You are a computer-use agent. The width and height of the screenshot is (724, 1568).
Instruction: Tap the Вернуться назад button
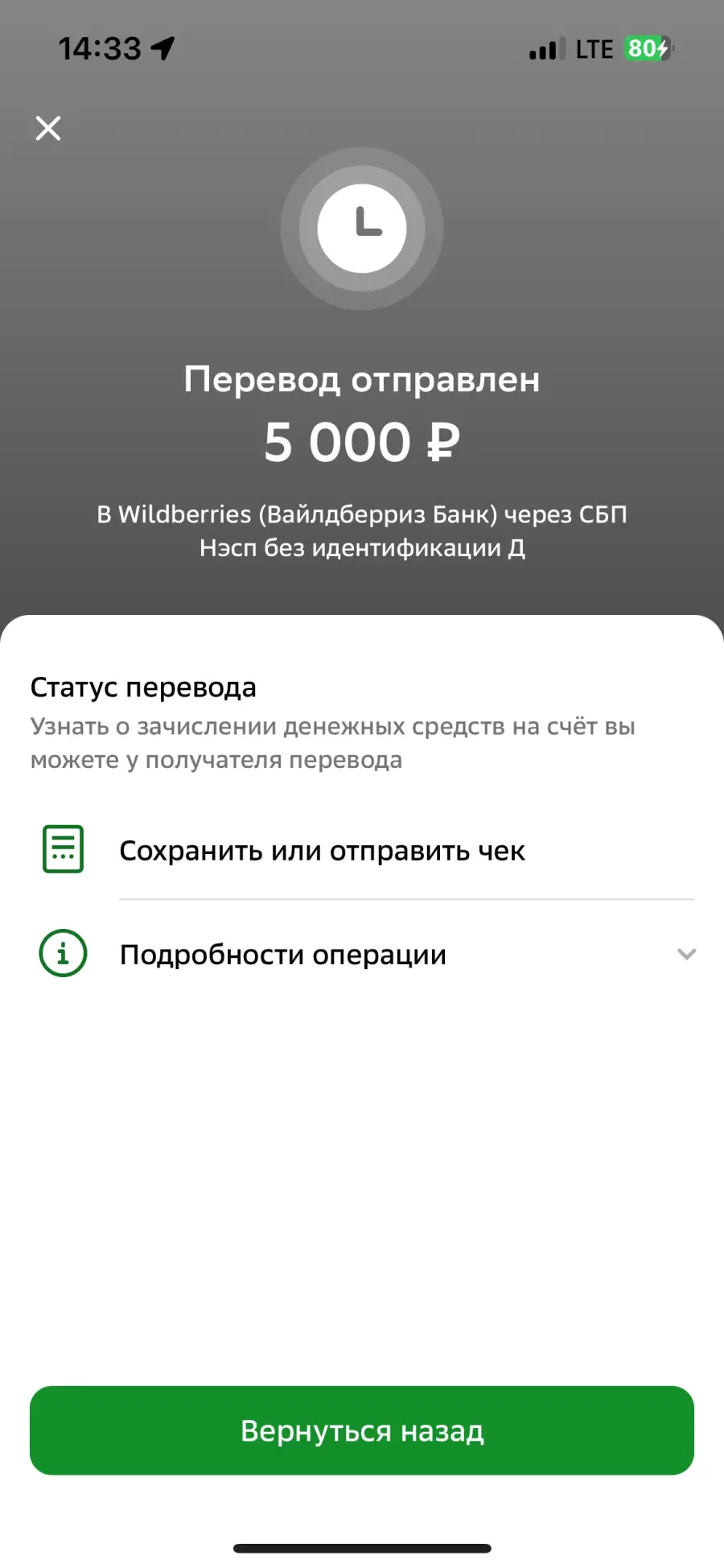(362, 1430)
